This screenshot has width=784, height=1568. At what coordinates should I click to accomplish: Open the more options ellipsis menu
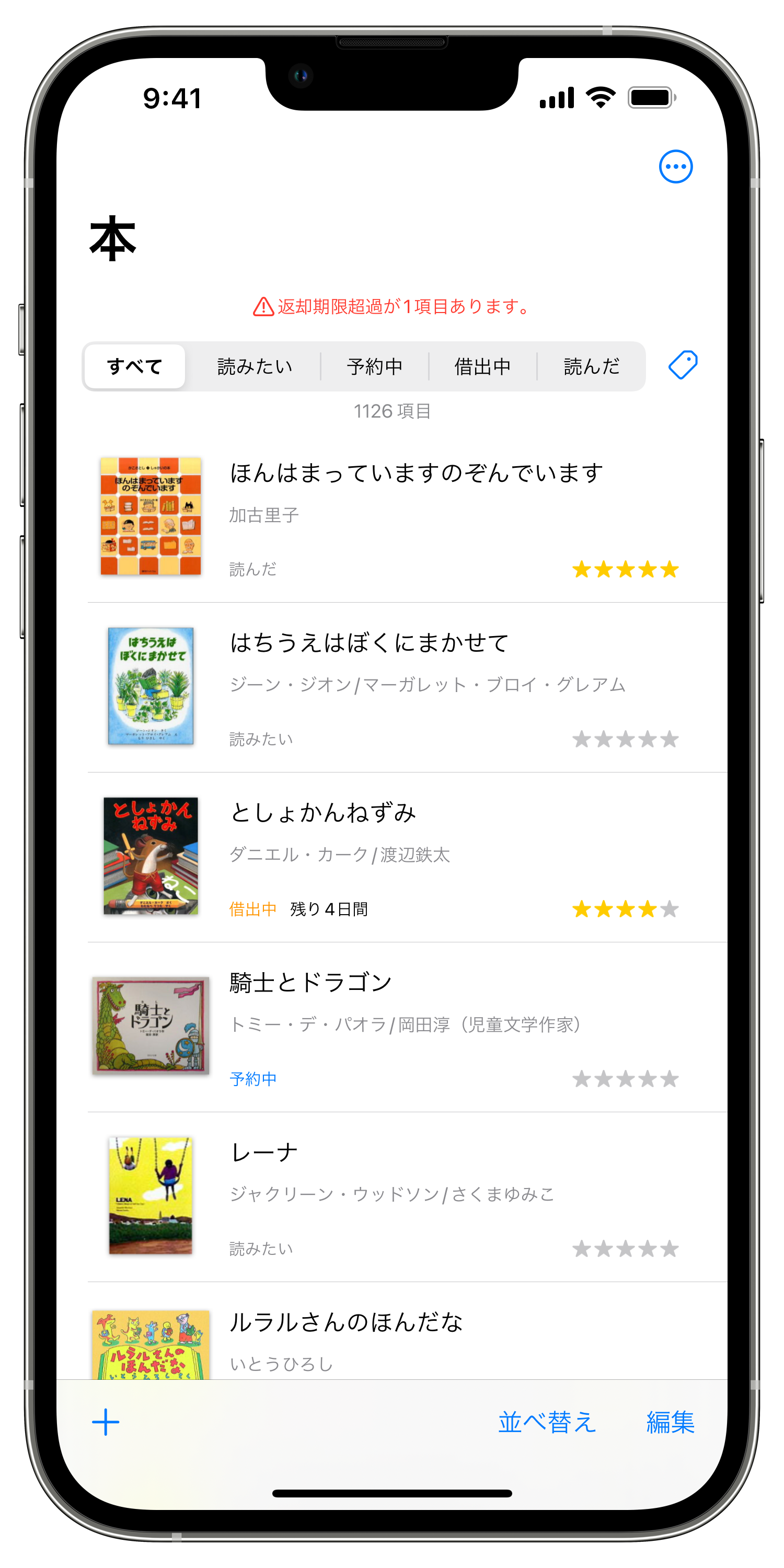tap(675, 166)
